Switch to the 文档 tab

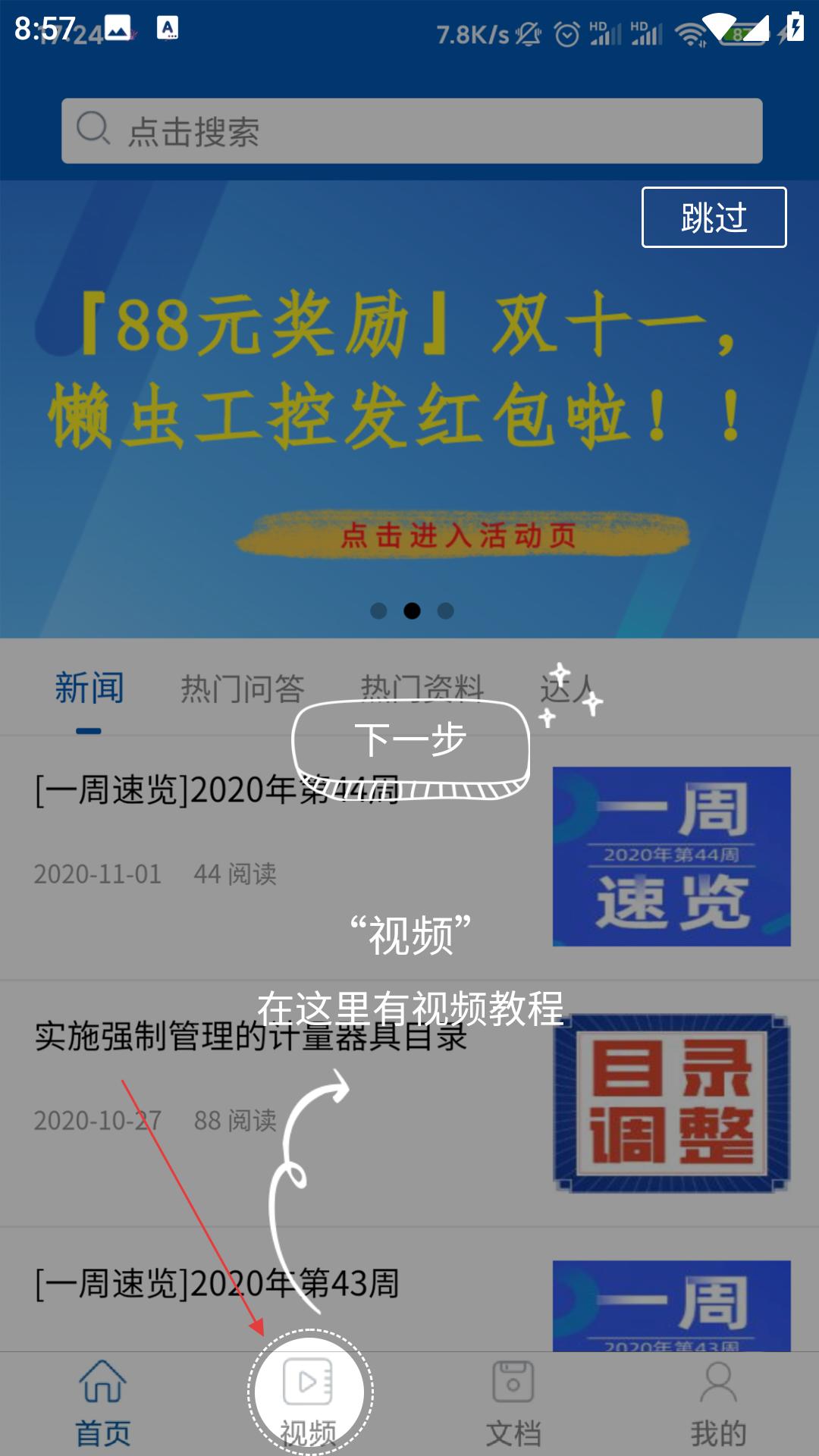pyautogui.click(x=513, y=1403)
